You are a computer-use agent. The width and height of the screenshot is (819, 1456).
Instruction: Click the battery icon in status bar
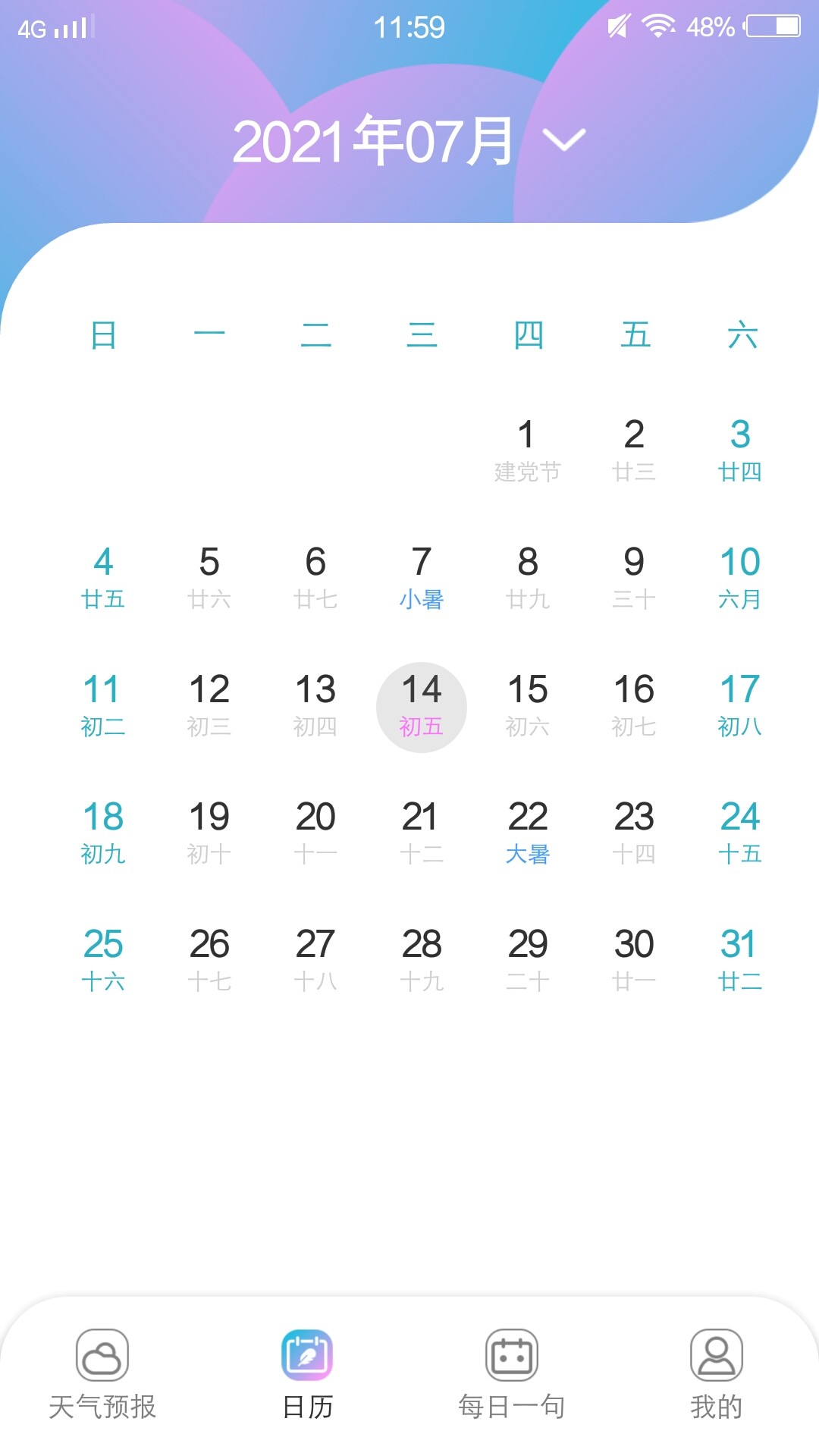[x=773, y=27]
